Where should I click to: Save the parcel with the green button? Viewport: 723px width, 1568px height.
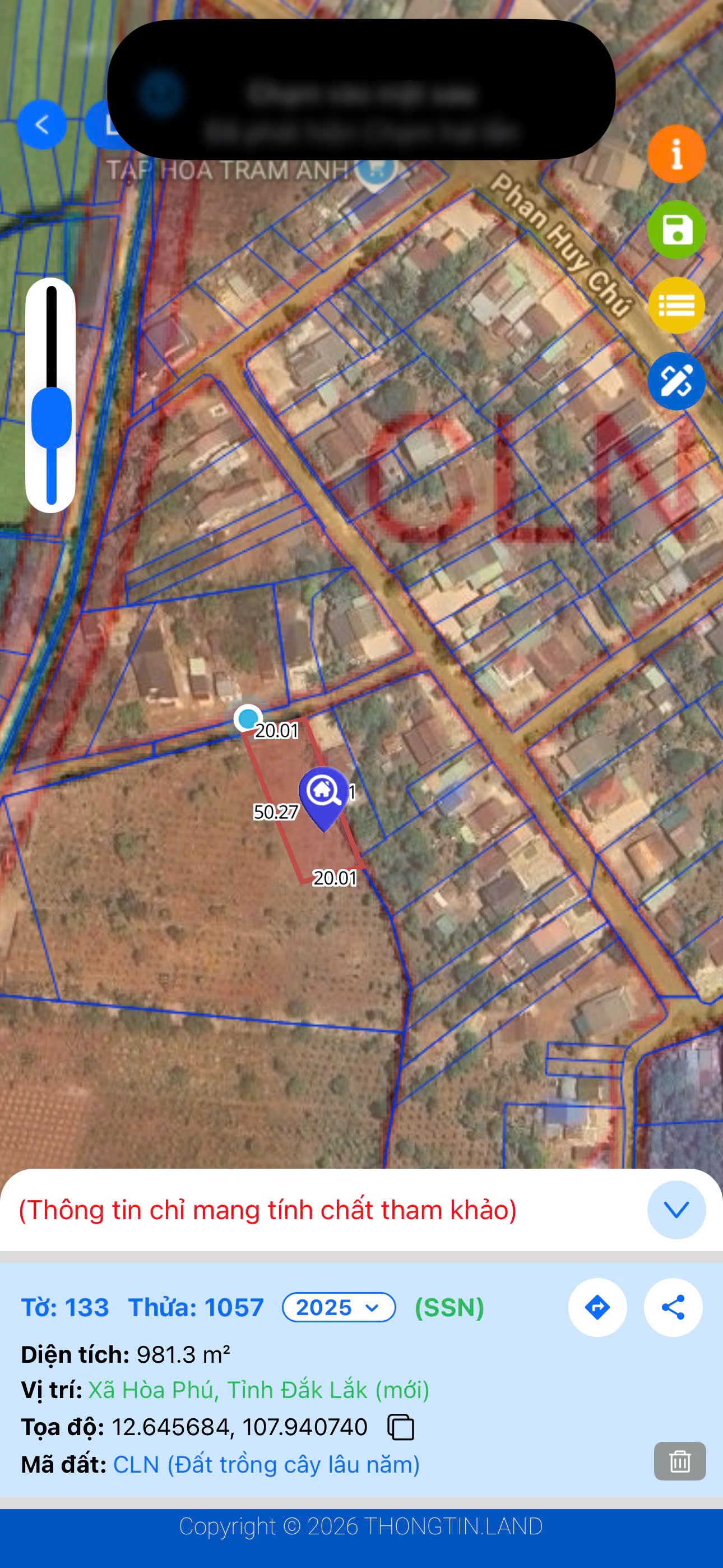point(676,230)
